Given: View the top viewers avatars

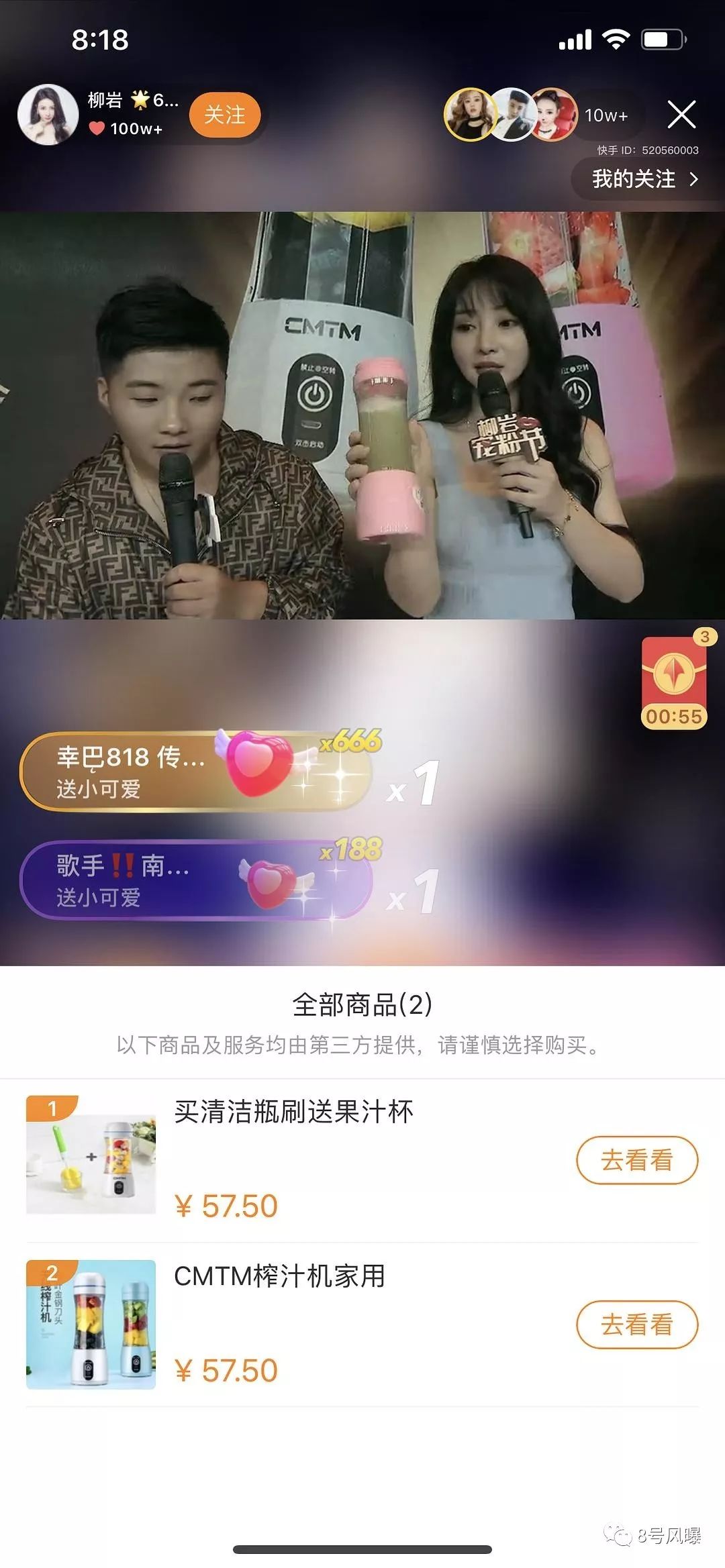Looking at the screenshot, I should 512,115.
